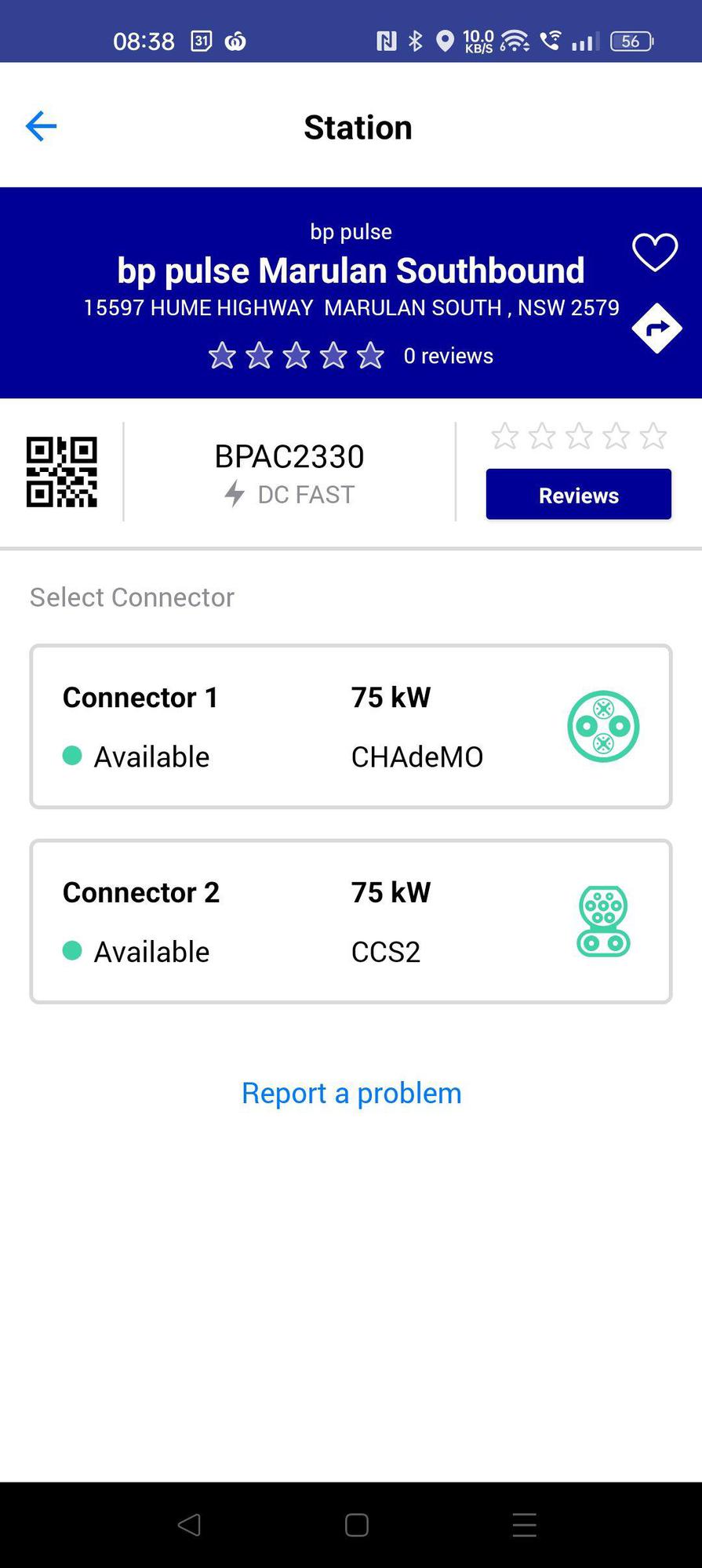Tap the 0 reviews text

click(x=449, y=355)
